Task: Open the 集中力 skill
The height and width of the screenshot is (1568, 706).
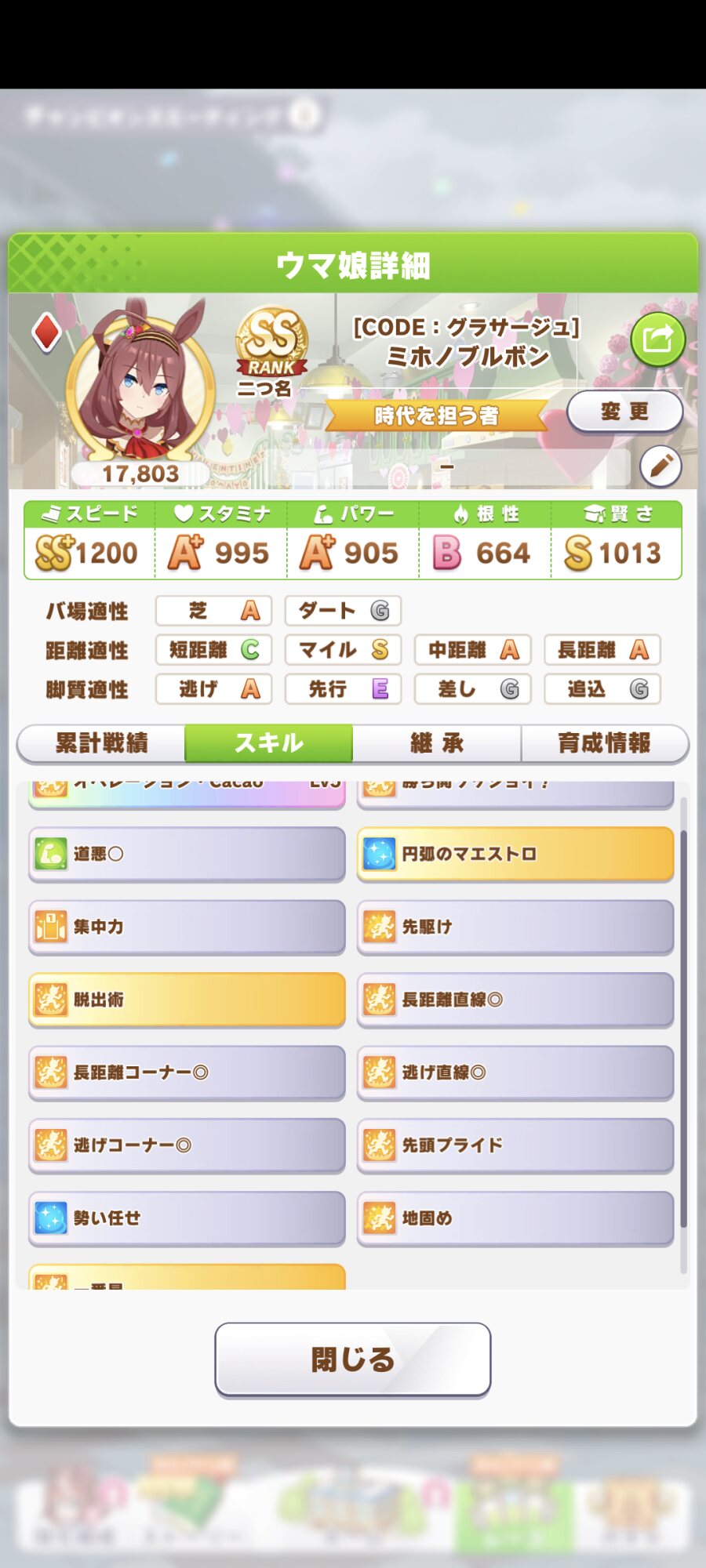Action: coord(187,927)
